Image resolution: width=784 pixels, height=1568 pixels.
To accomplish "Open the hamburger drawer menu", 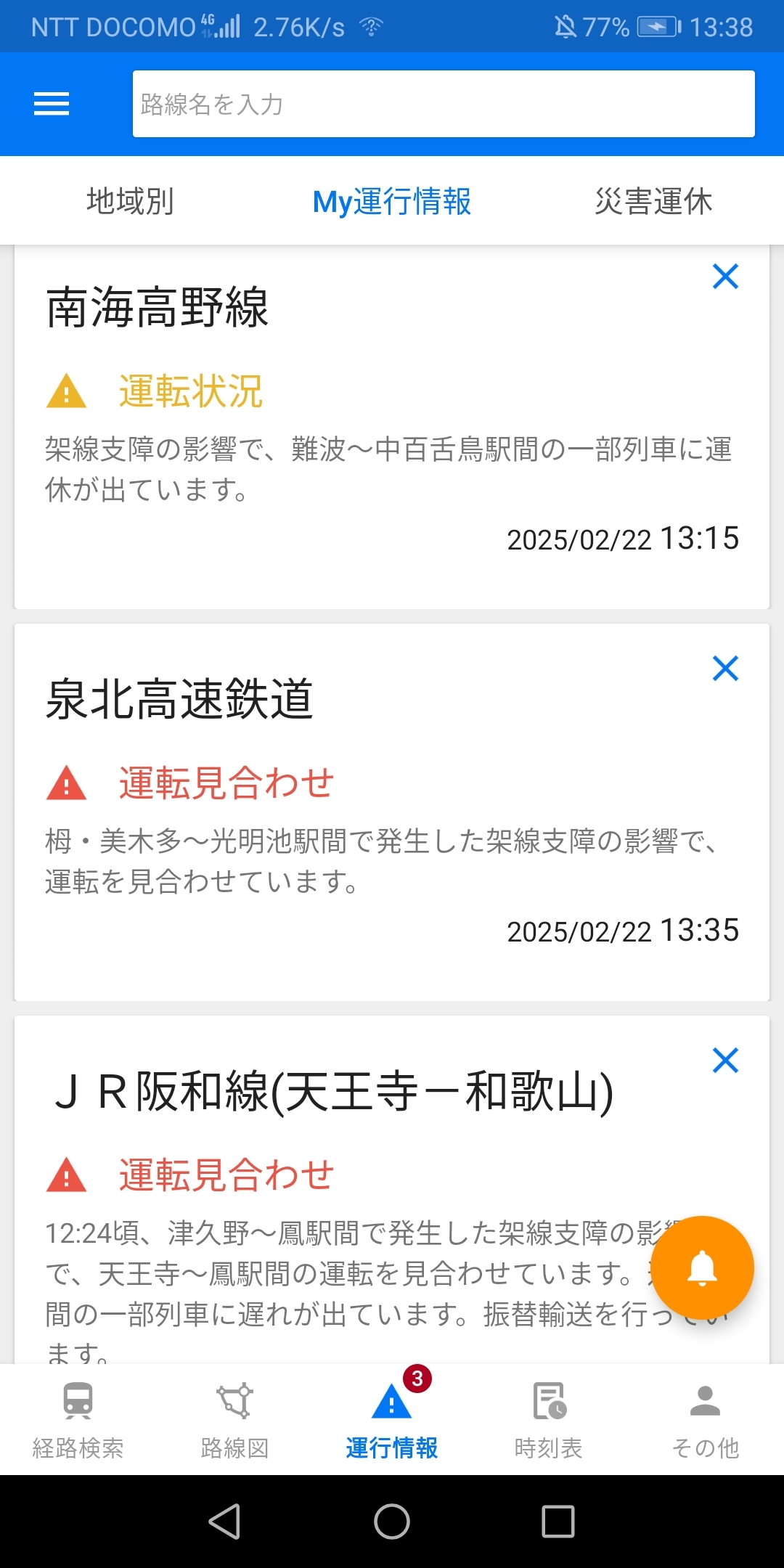I will click(52, 105).
